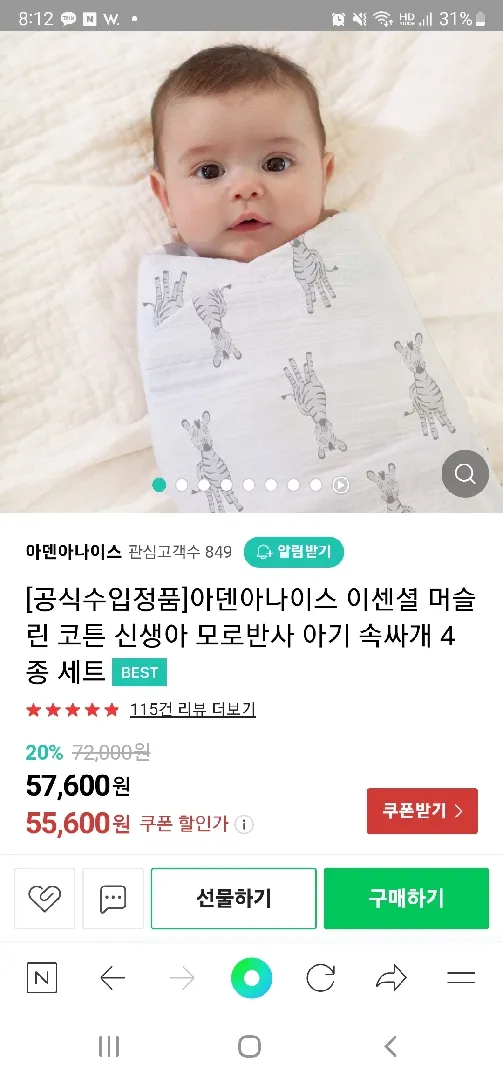This screenshot has width=503, height=1080.
Task: Tap the play button in the image page indicator
Action: (341, 486)
